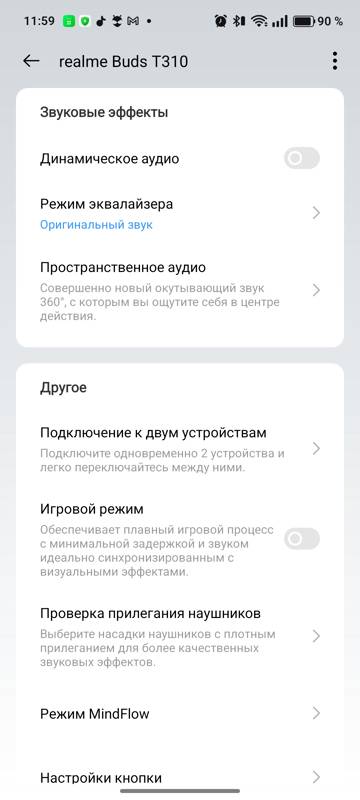Go back from realme Buds T310 settings
360x800 pixels.
(x=31, y=61)
